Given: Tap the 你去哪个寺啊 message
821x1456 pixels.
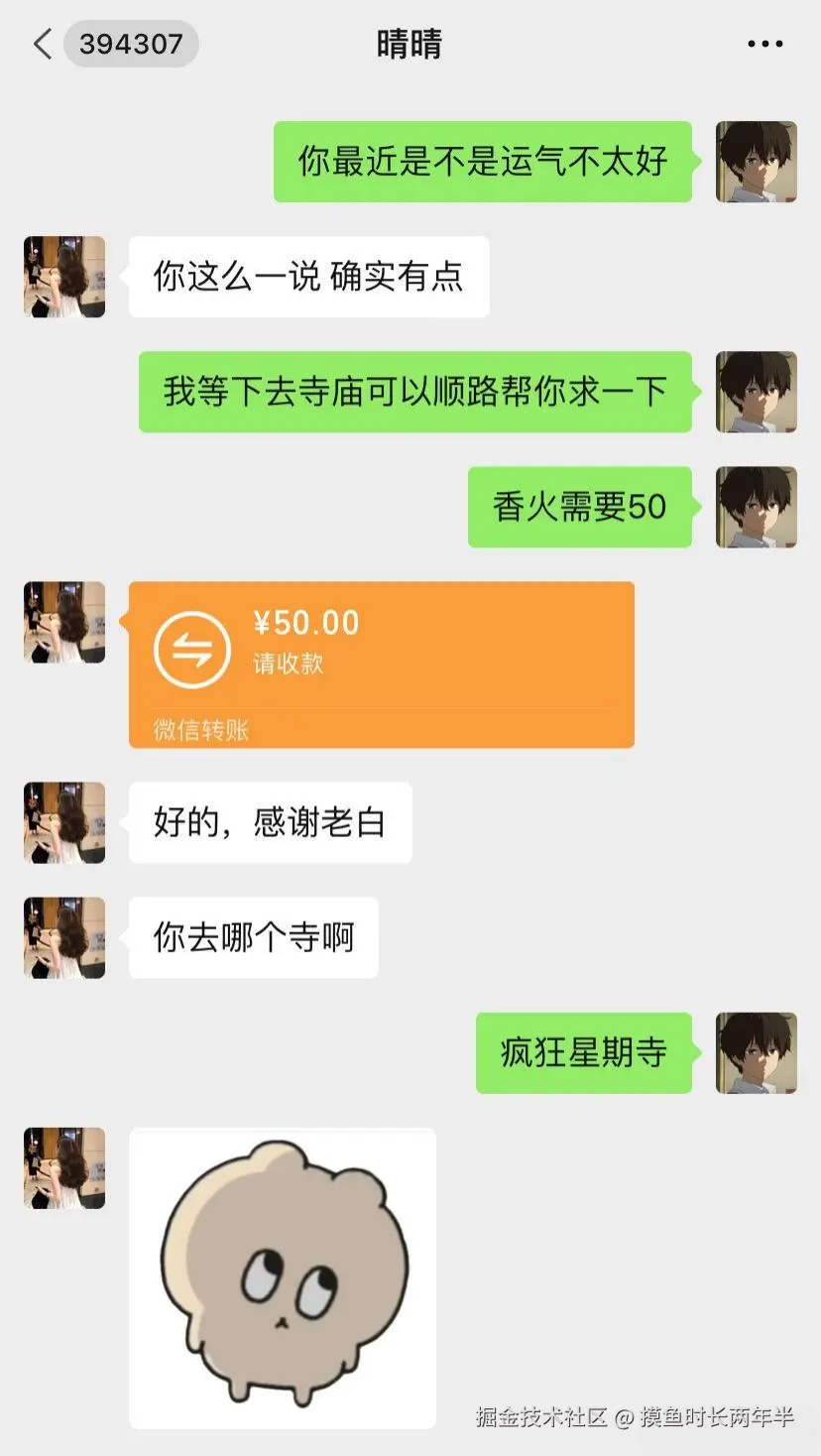Looking at the screenshot, I should point(253,937).
